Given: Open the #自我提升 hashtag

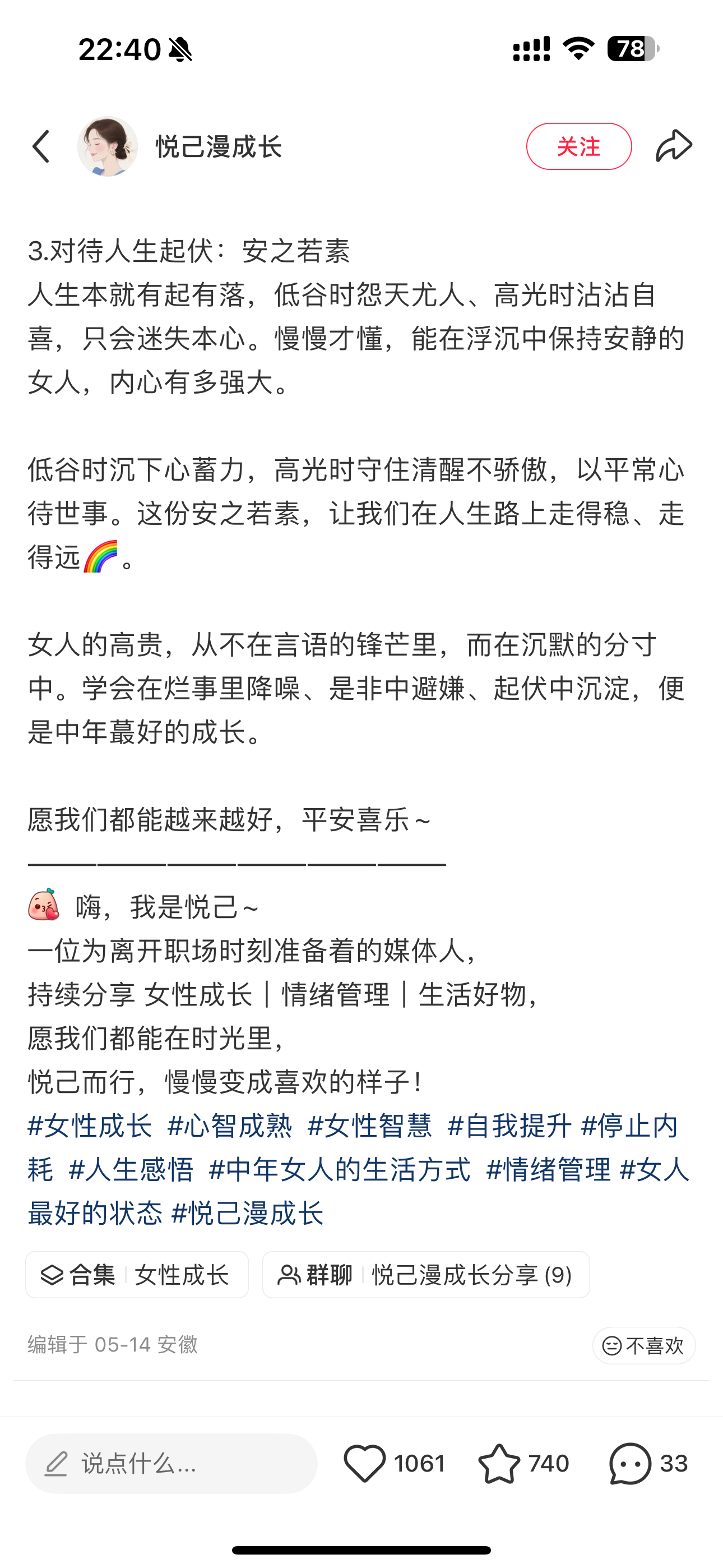Looking at the screenshot, I should coord(510,1126).
